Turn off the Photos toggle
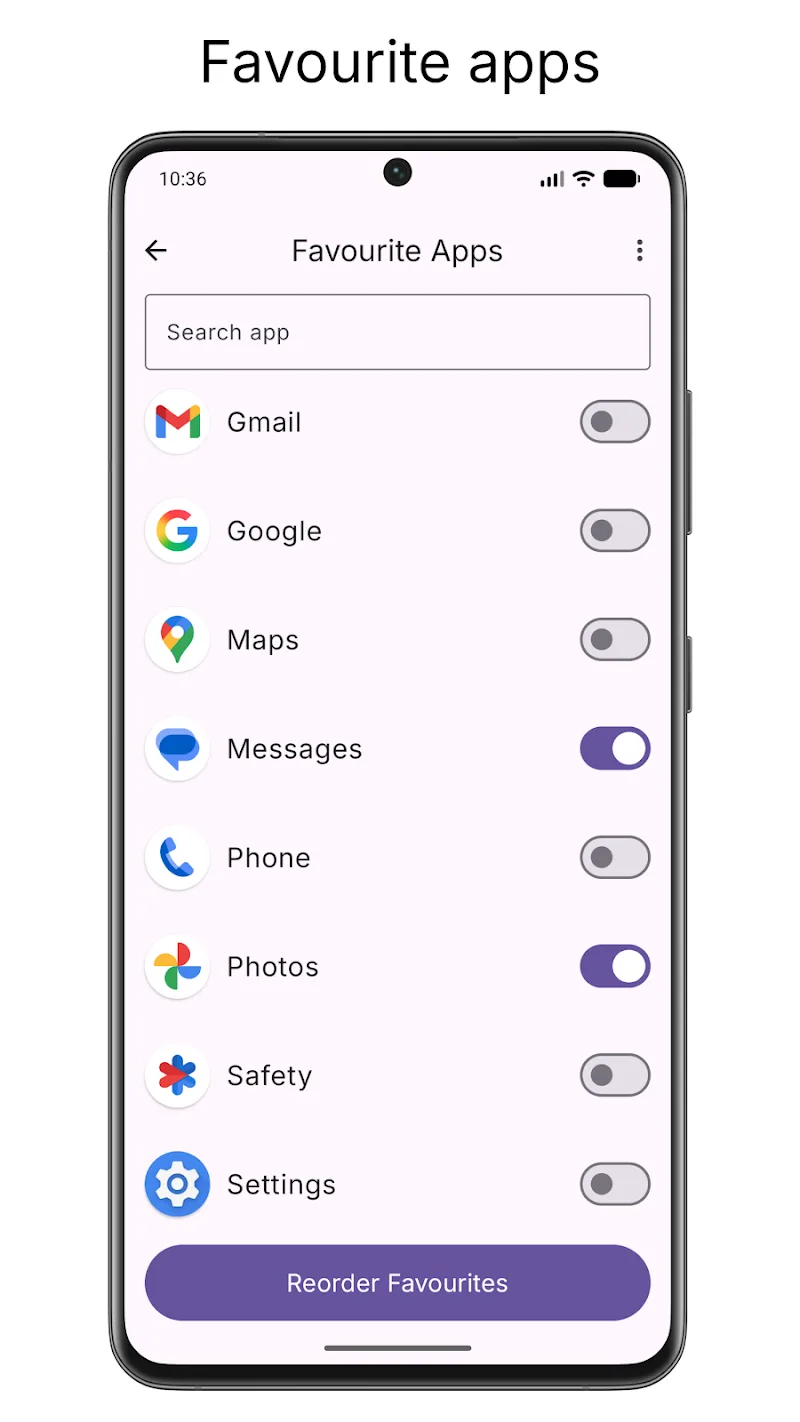The width and height of the screenshot is (800, 1422). coord(615,966)
